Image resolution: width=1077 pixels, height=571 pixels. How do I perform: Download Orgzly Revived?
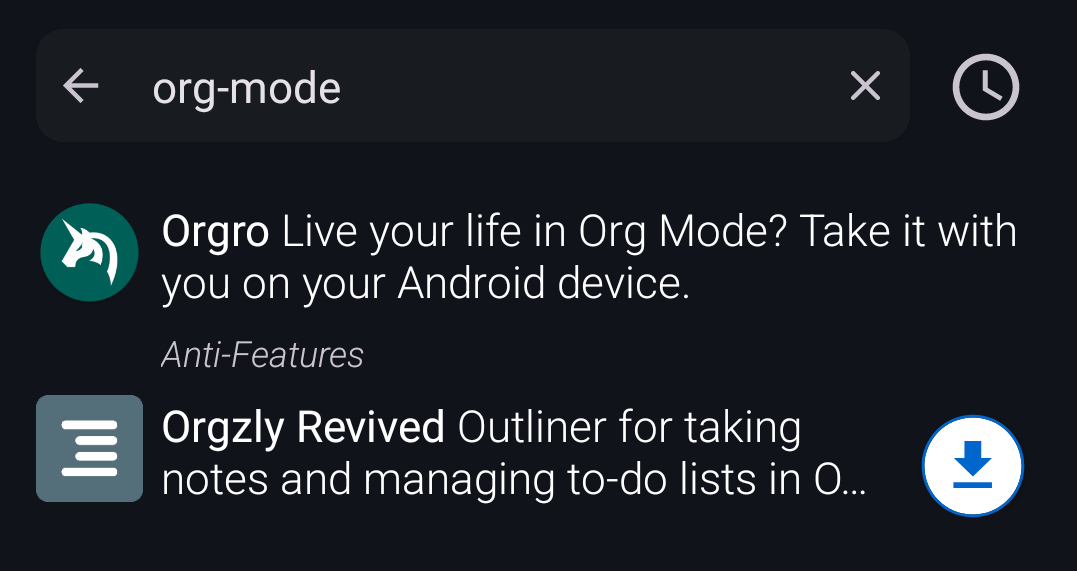point(972,466)
